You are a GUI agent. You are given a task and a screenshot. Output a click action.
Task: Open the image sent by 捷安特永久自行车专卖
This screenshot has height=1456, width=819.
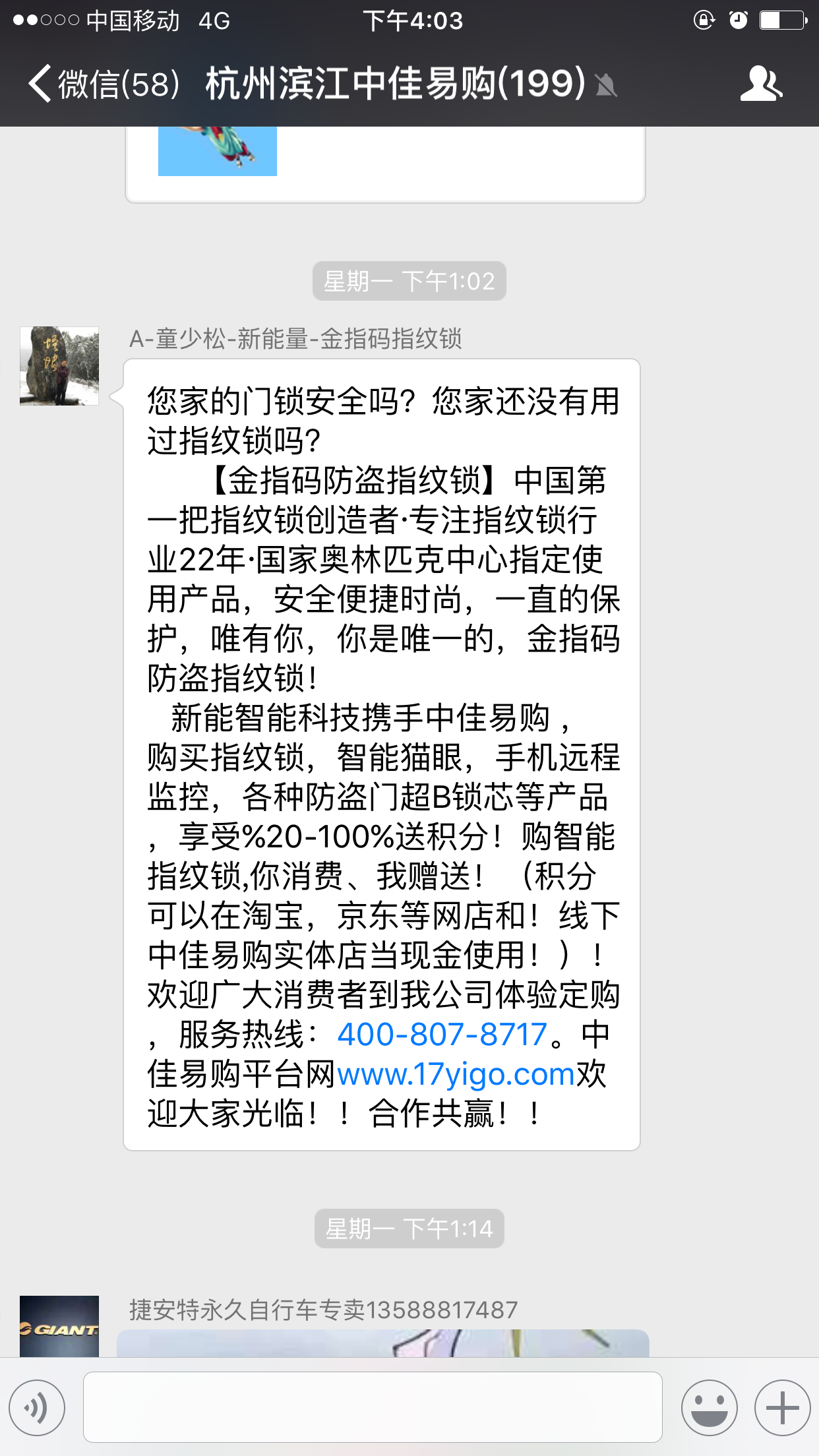pos(383,1343)
